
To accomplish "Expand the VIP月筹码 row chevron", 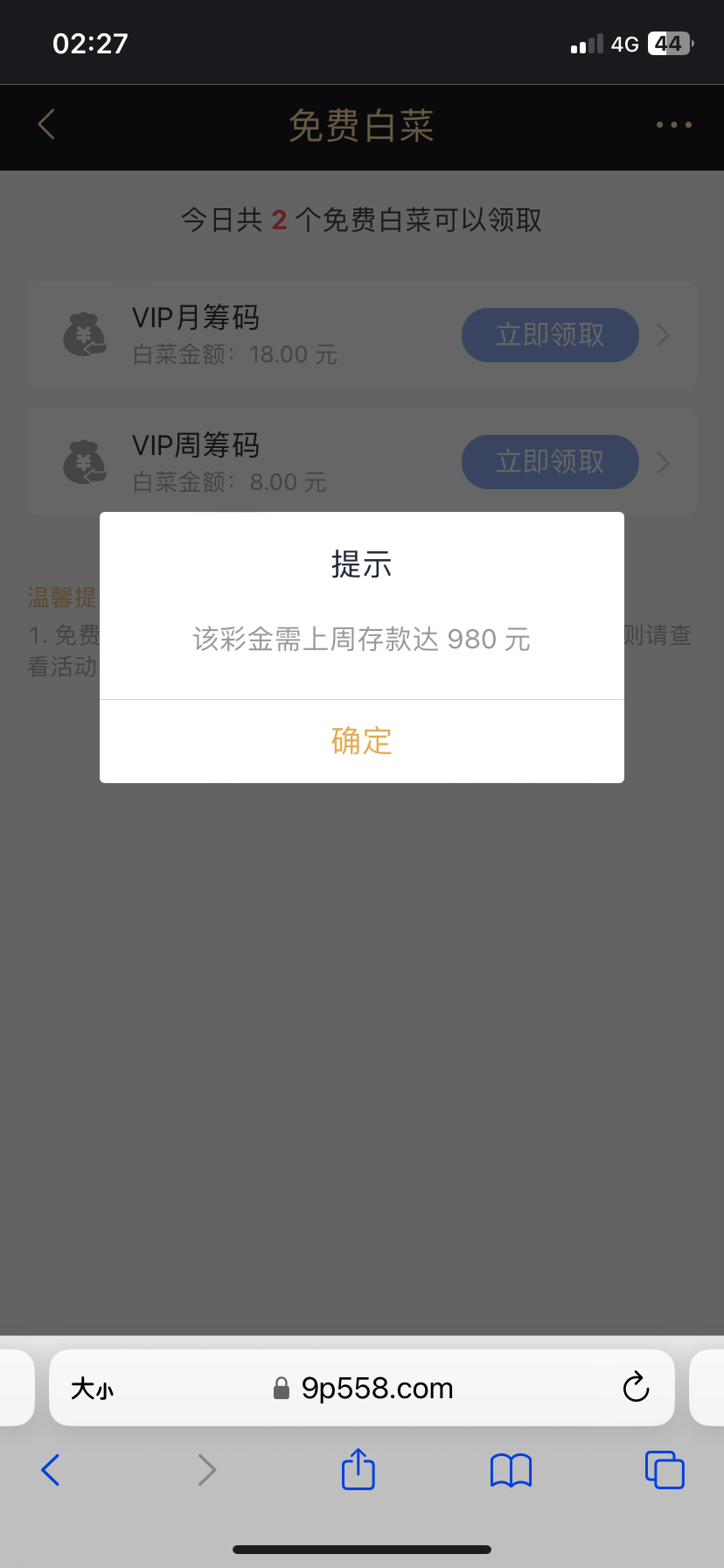I will click(x=662, y=334).
